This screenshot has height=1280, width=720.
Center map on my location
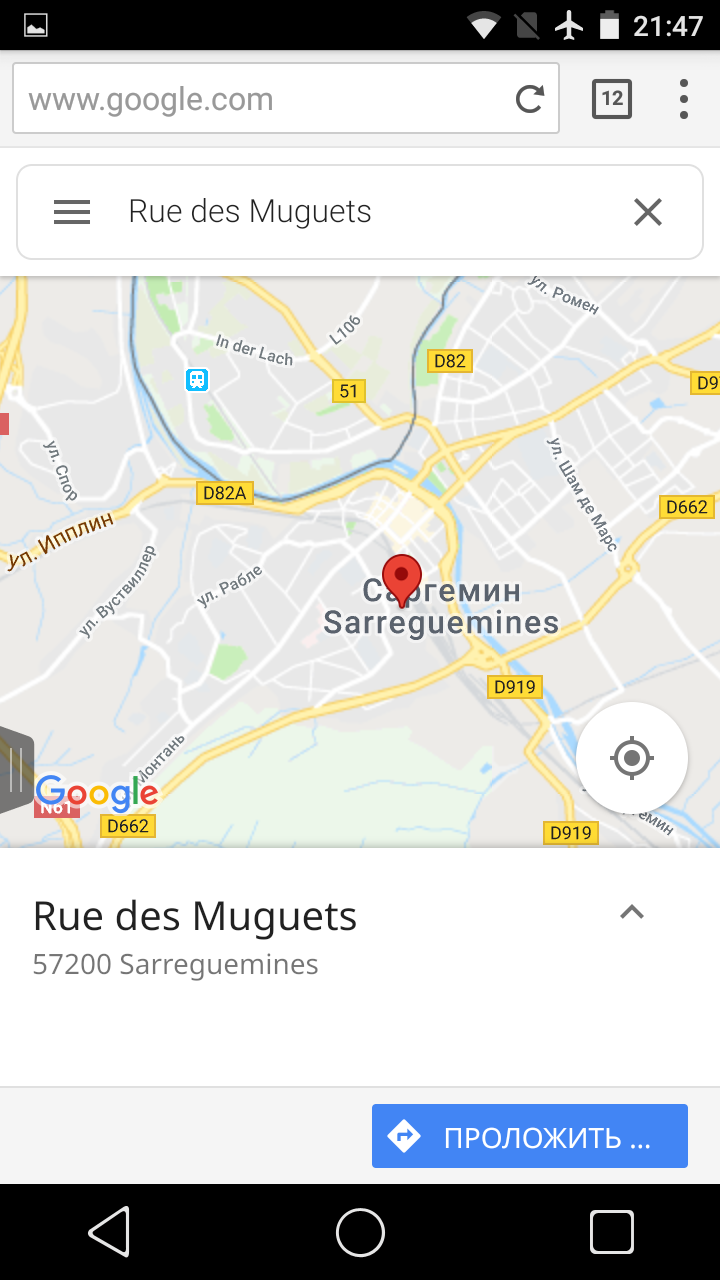(632, 758)
